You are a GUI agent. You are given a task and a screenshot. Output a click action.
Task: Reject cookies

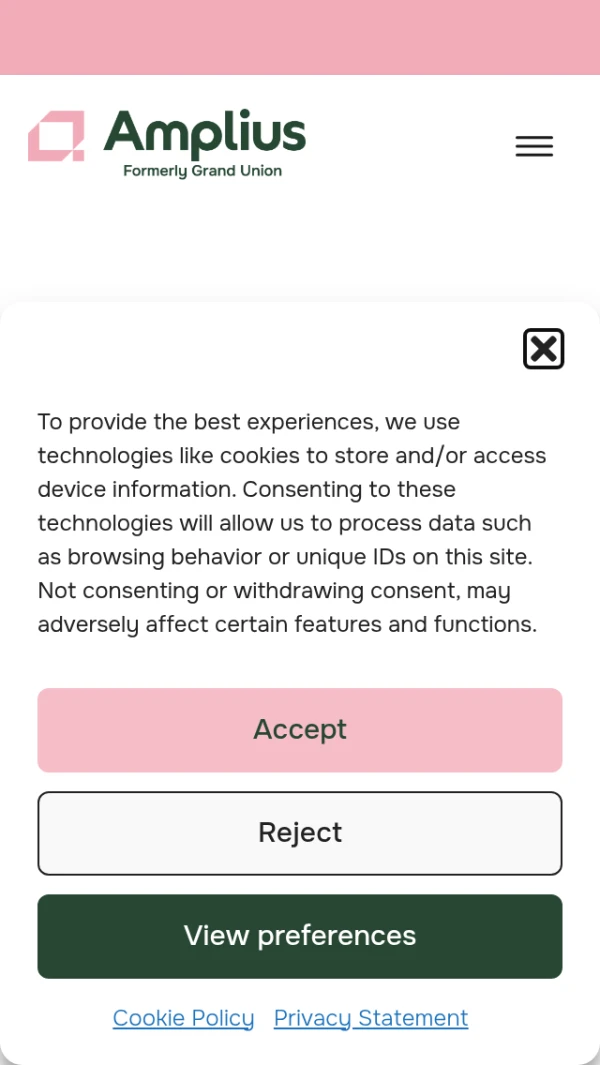point(300,833)
